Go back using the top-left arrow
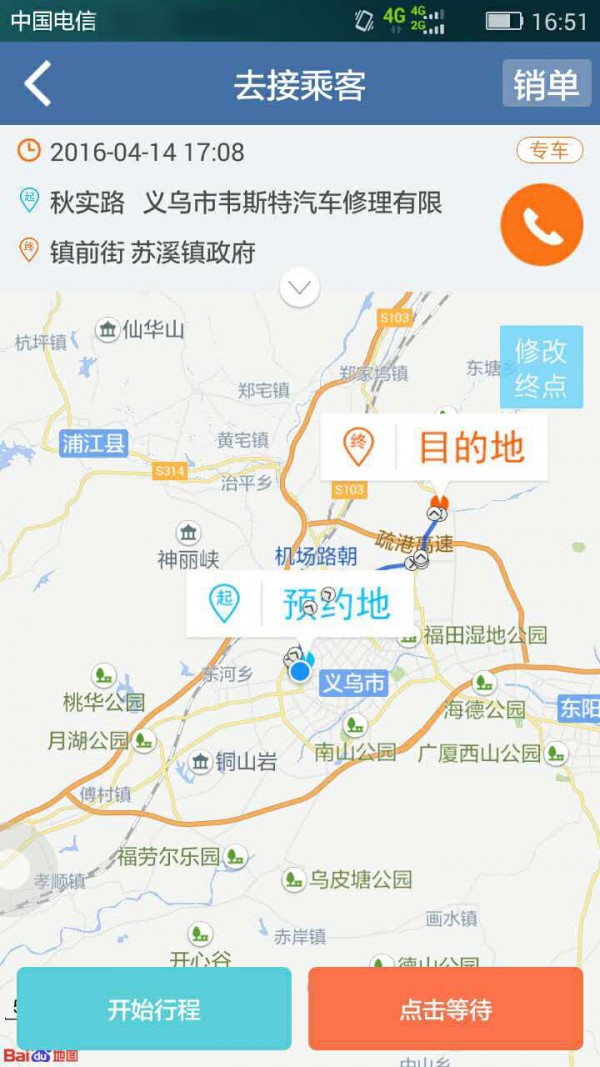Image resolution: width=600 pixels, height=1067 pixels. click(x=38, y=85)
